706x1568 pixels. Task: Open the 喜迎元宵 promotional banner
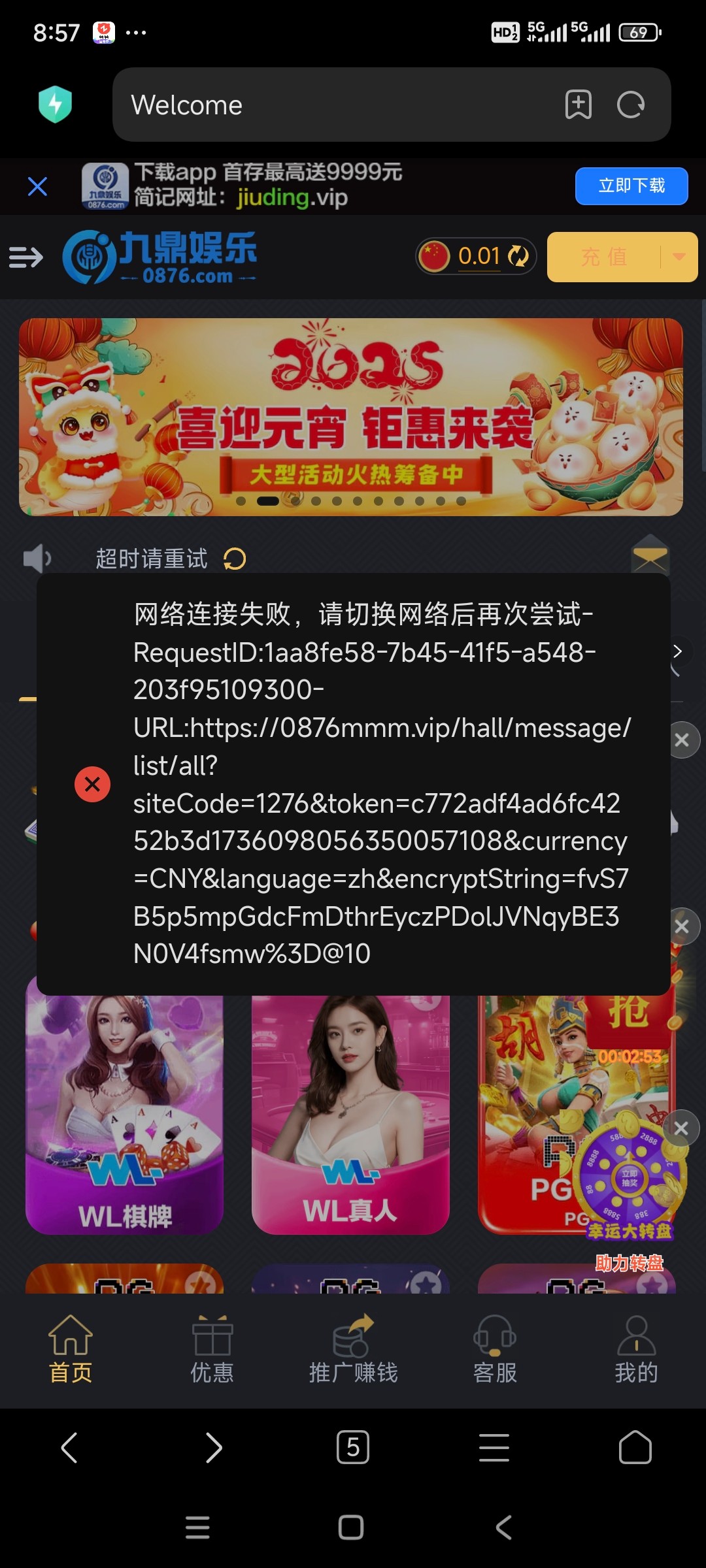tap(351, 417)
